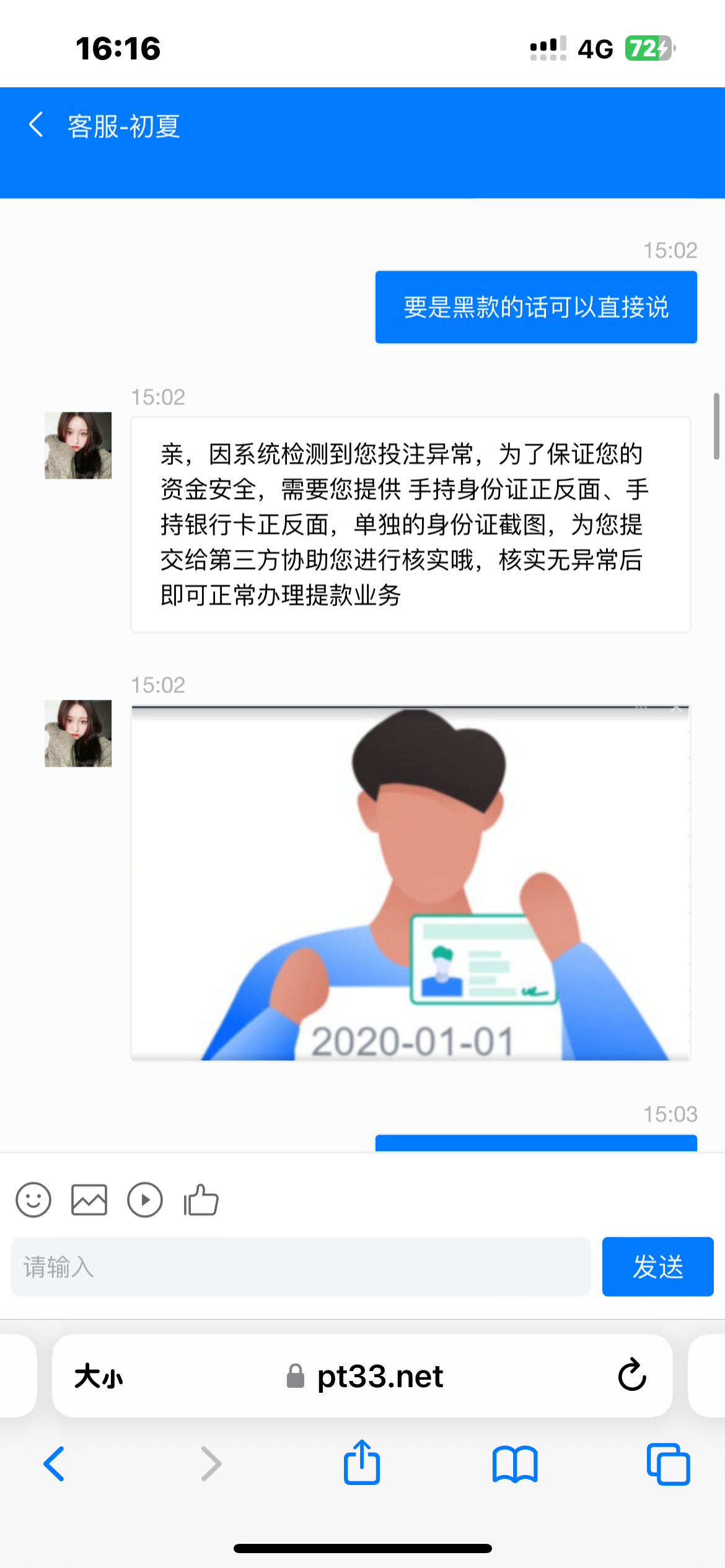The width and height of the screenshot is (725, 1568).
Task: Tap the thumbs-up rating icon
Action: (x=201, y=1200)
